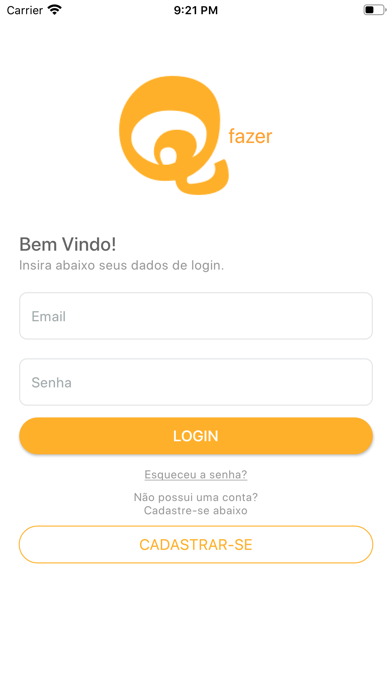
Task: Tap the CADASTRAR-SE button
Action: point(196,545)
